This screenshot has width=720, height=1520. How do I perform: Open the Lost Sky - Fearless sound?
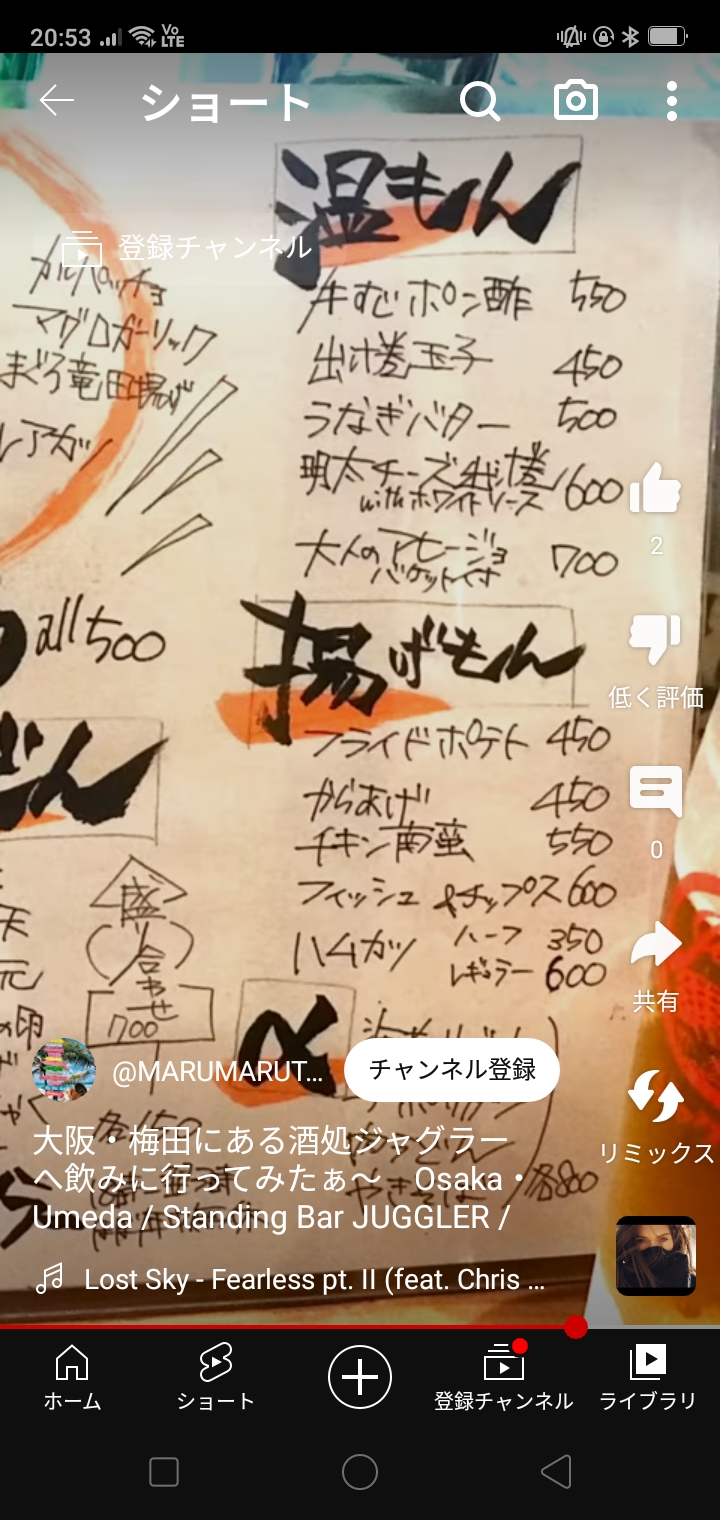pos(300,1279)
